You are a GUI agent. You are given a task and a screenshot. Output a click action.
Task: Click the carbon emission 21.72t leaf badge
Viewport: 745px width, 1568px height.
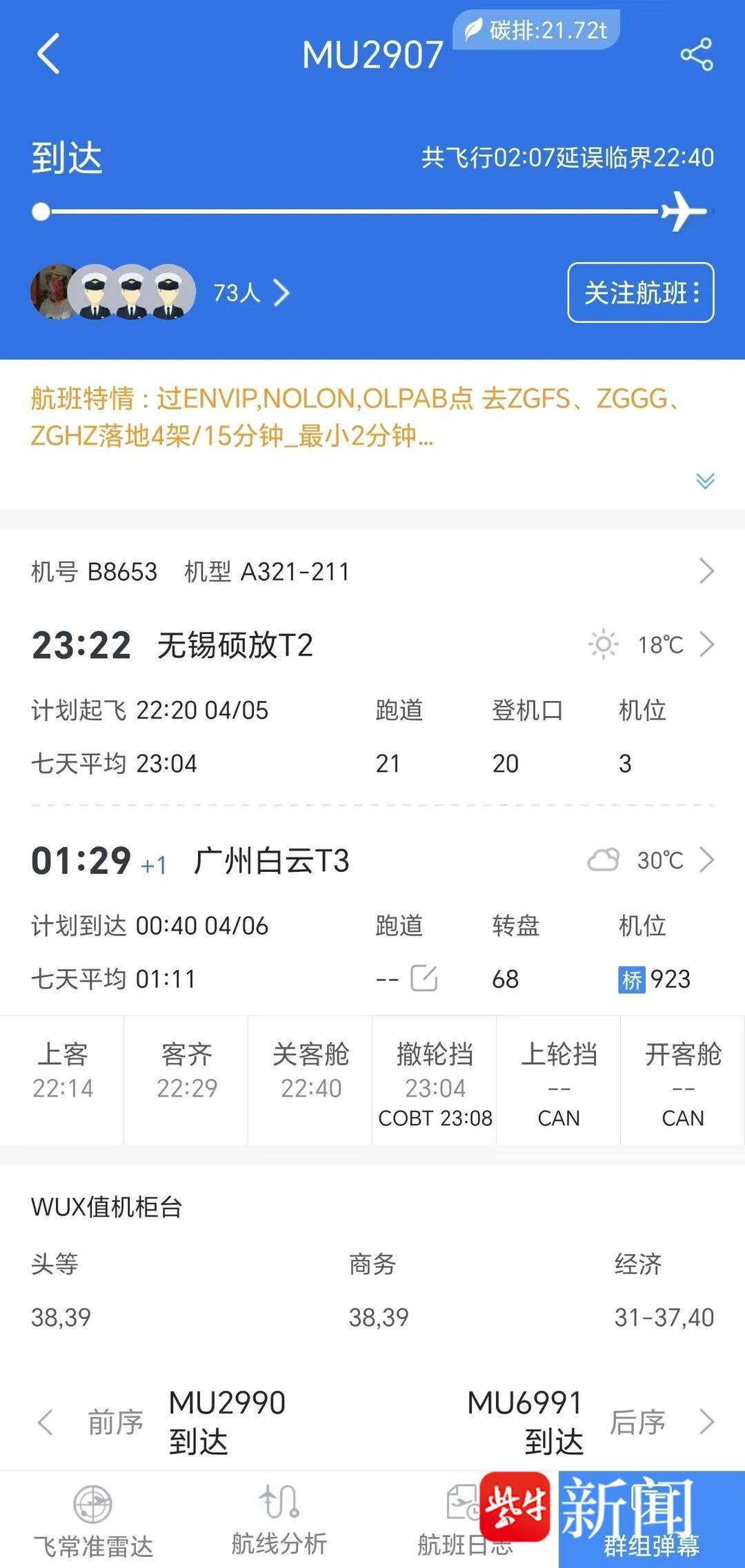(x=535, y=29)
